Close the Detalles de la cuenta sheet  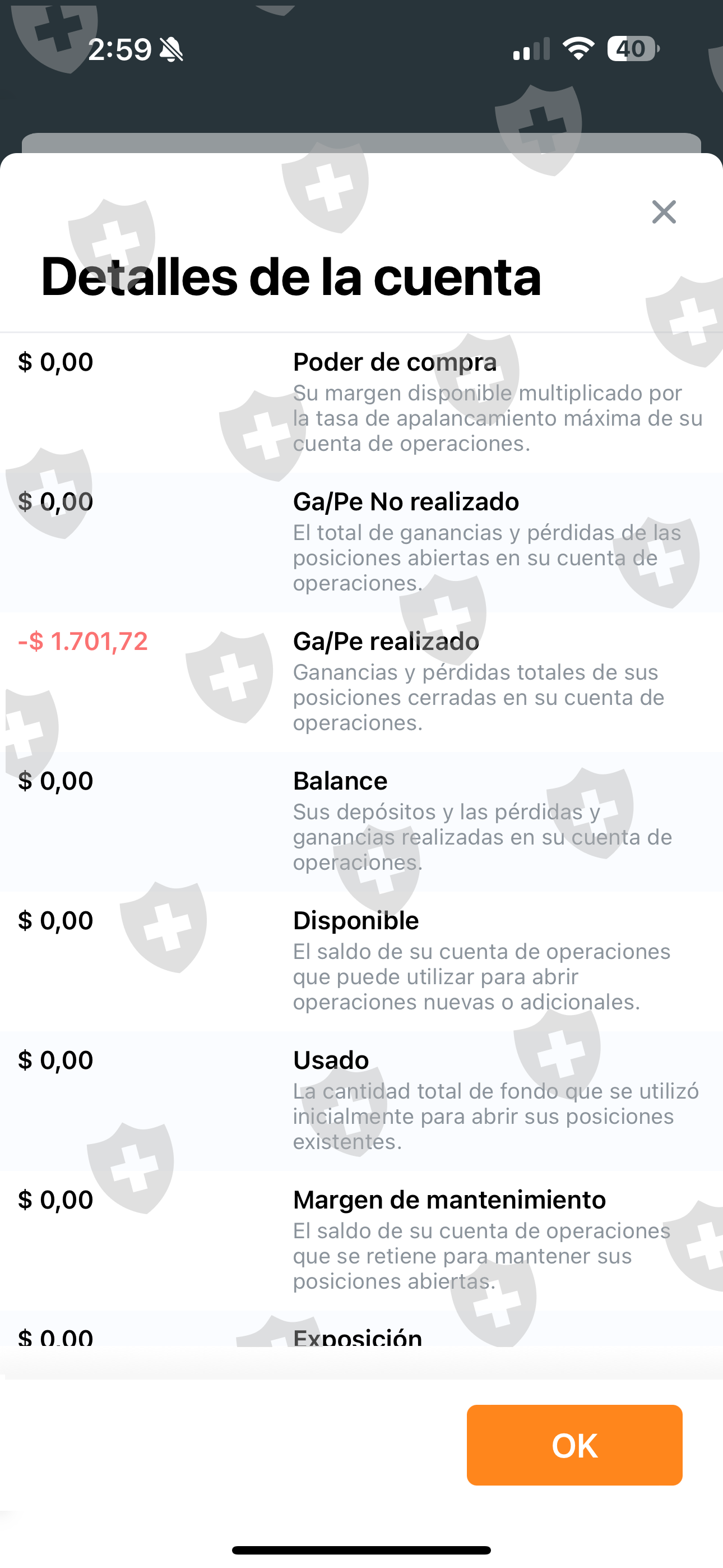[664, 212]
